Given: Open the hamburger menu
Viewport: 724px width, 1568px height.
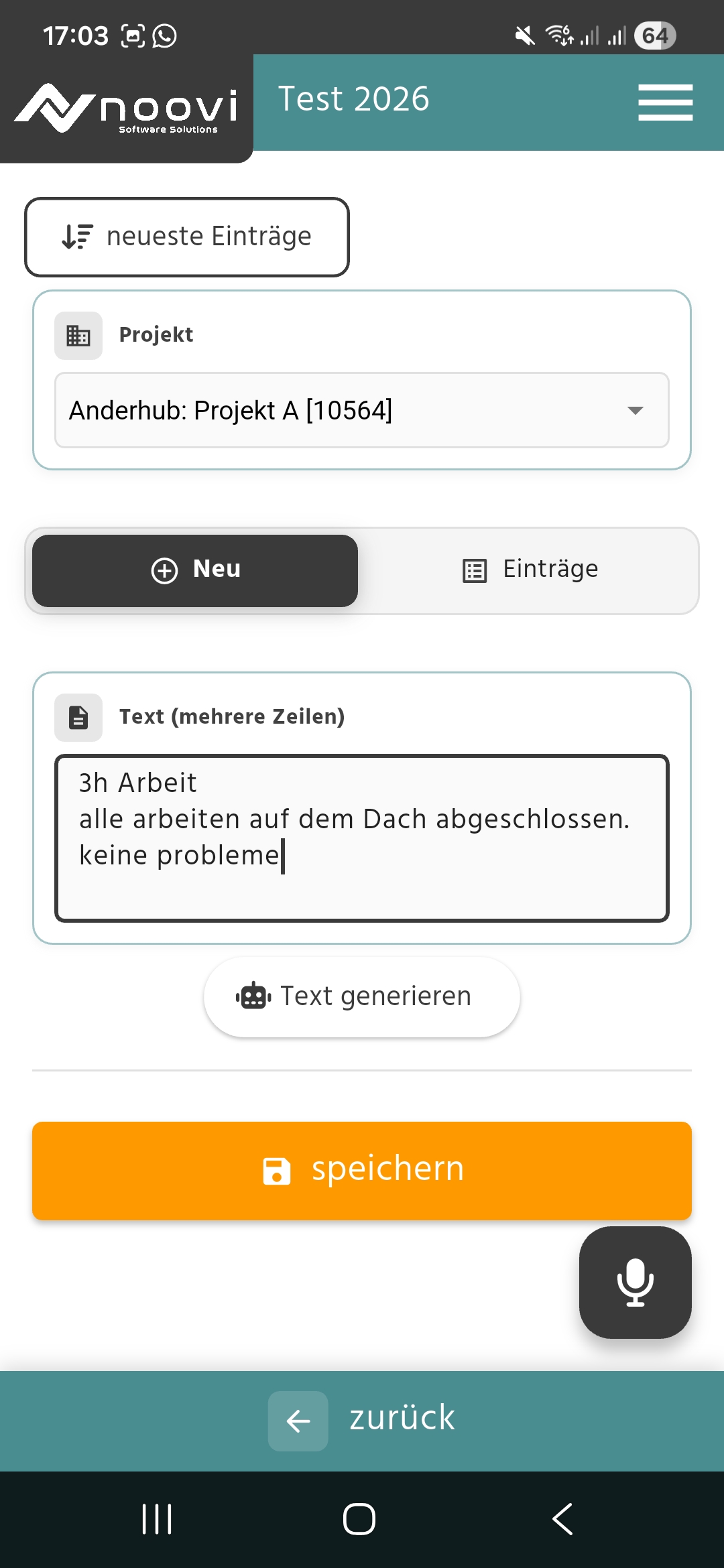Looking at the screenshot, I should coord(665,103).
